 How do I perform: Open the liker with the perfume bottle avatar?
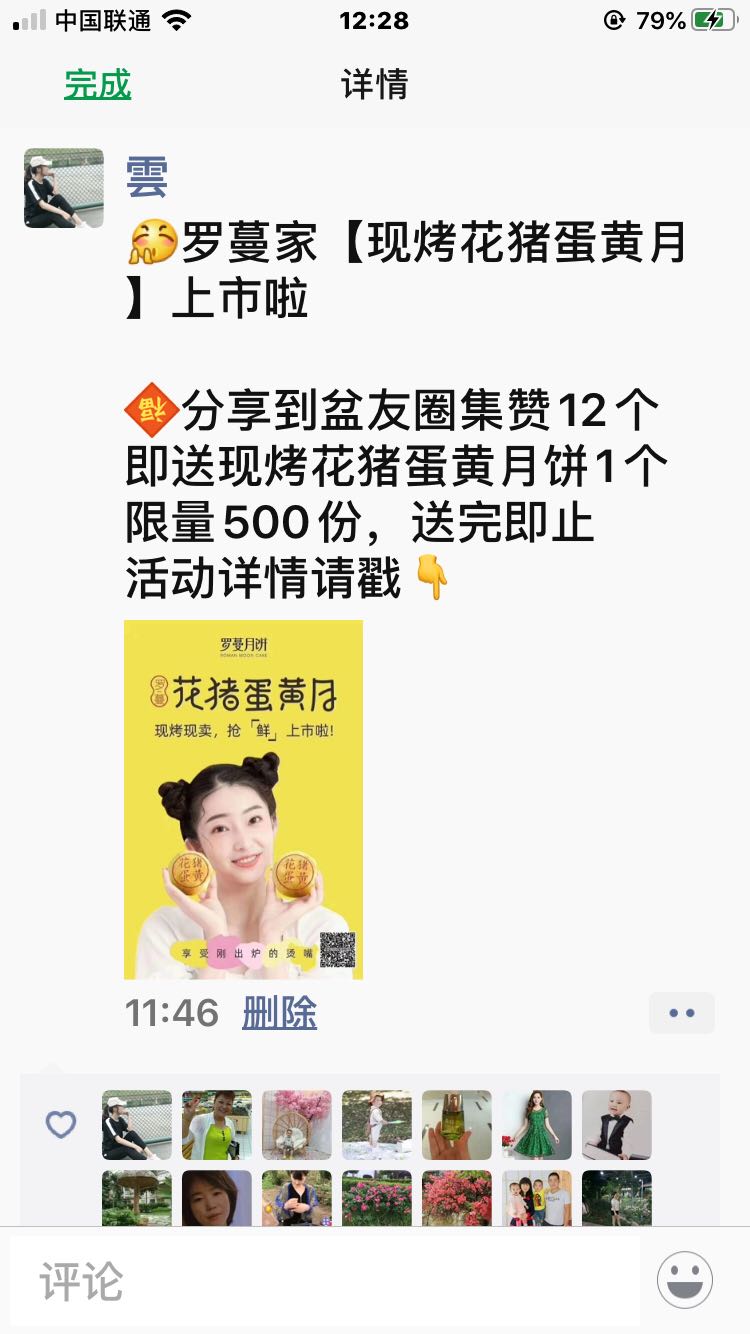(x=457, y=1125)
